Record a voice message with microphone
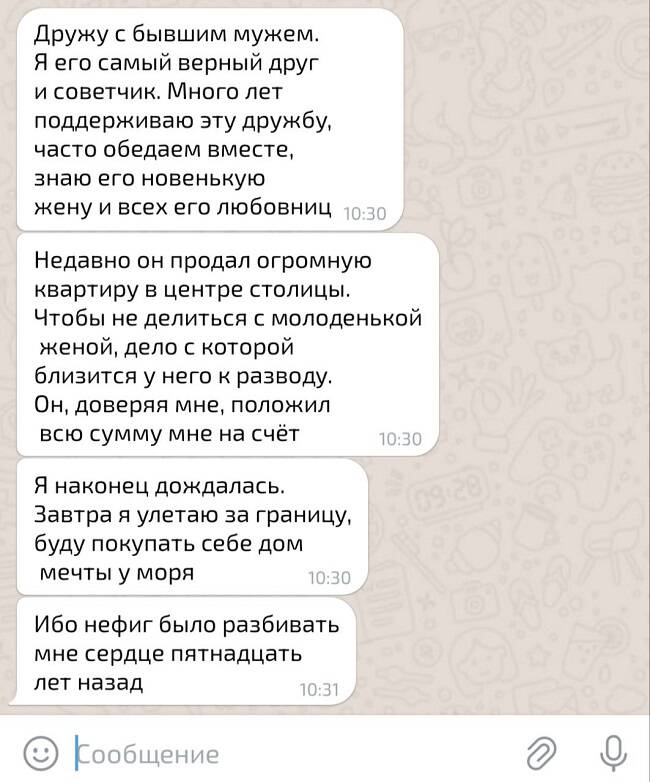The height and width of the screenshot is (782, 650). click(x=612, y=750)
